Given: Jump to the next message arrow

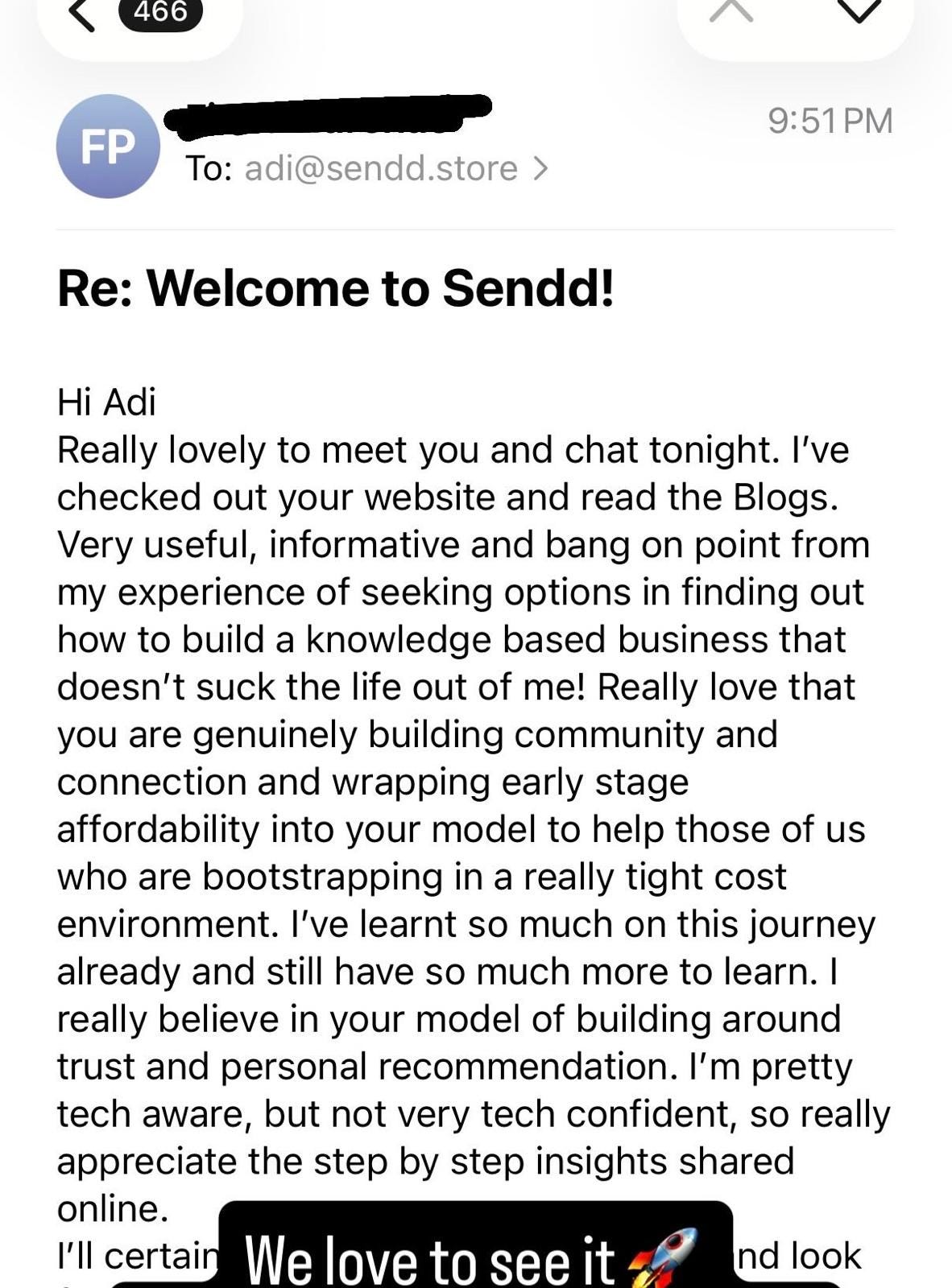Looking at the screenshot, I should click(x=860, y=11).
